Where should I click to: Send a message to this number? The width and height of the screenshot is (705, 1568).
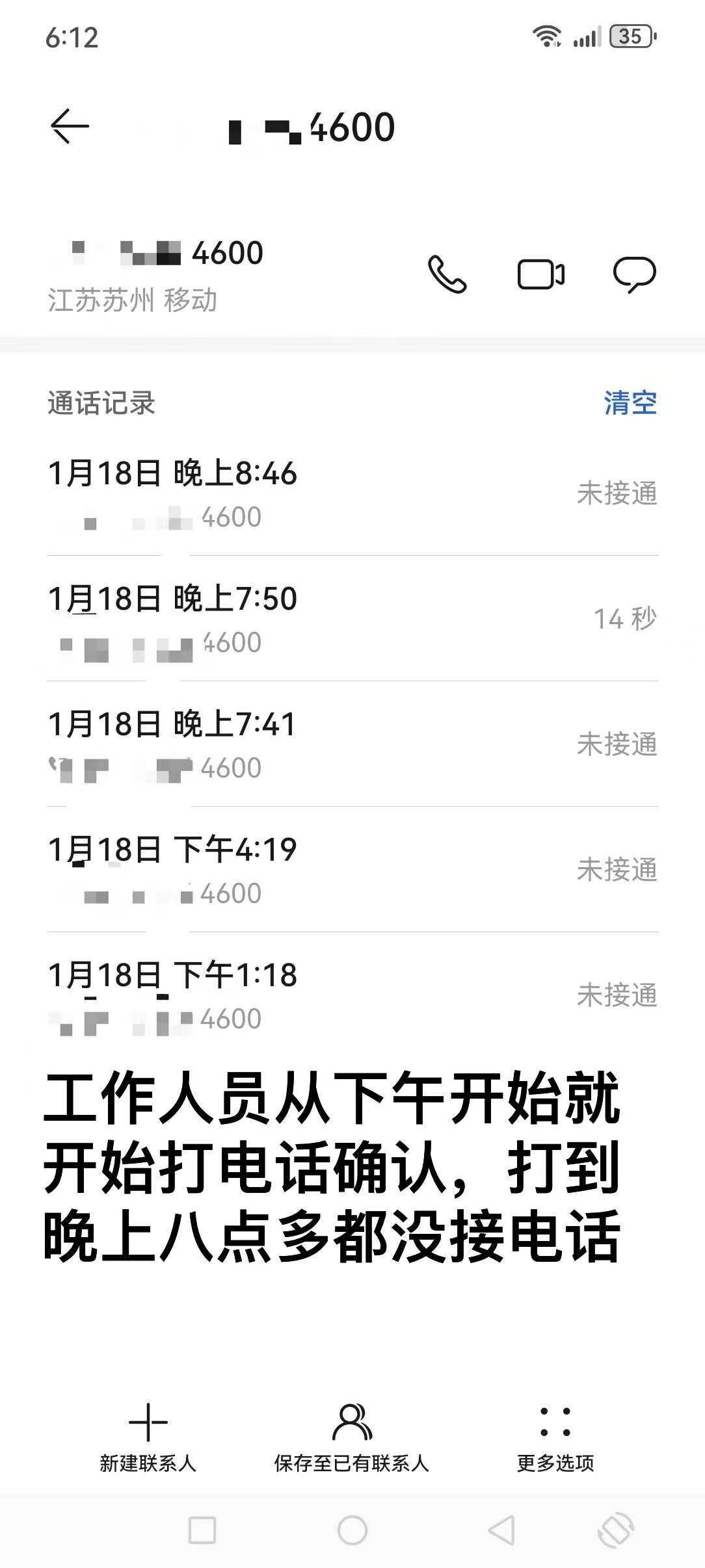point(634,274)
